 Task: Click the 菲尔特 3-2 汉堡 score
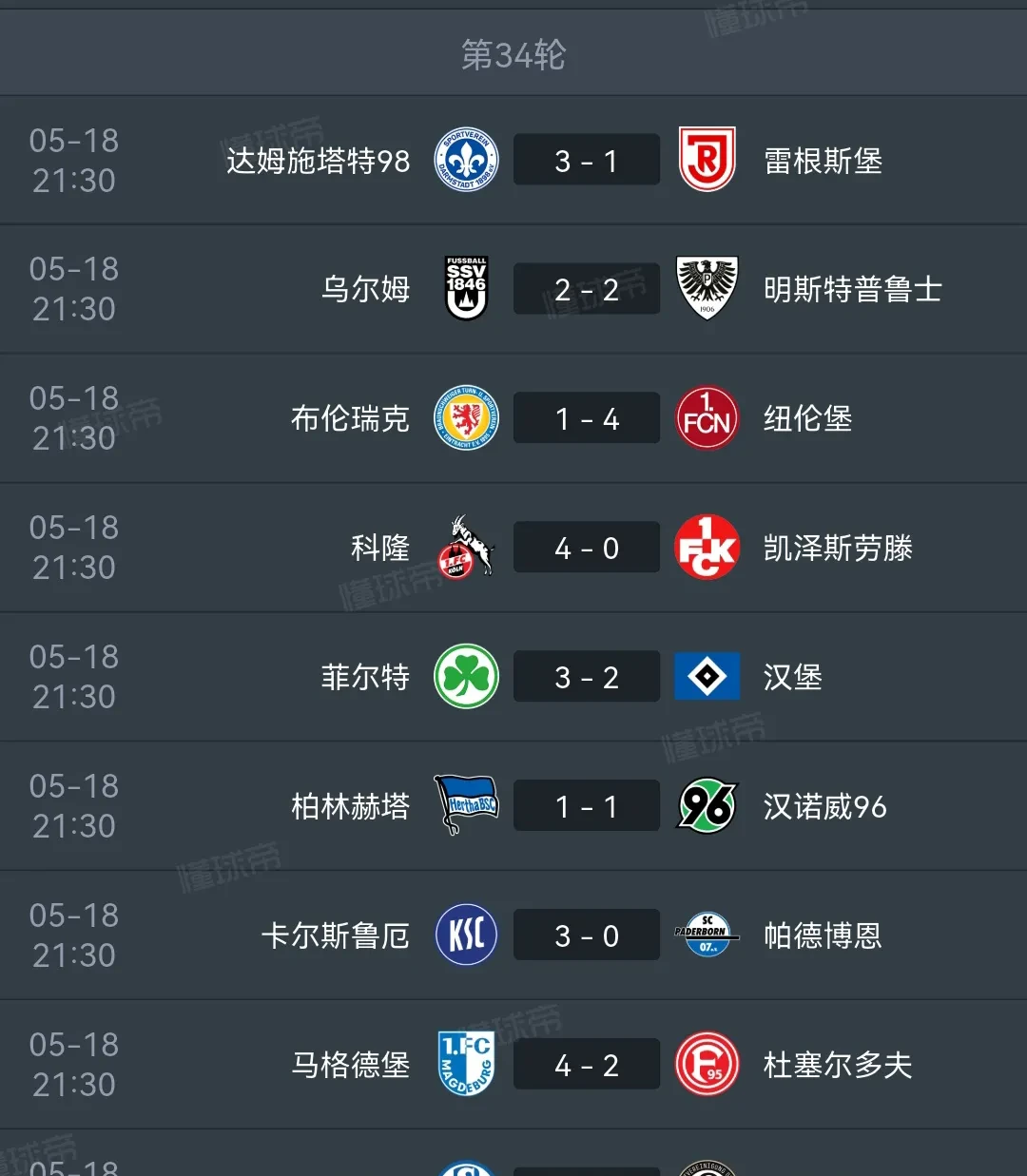(x=586, y=677)
